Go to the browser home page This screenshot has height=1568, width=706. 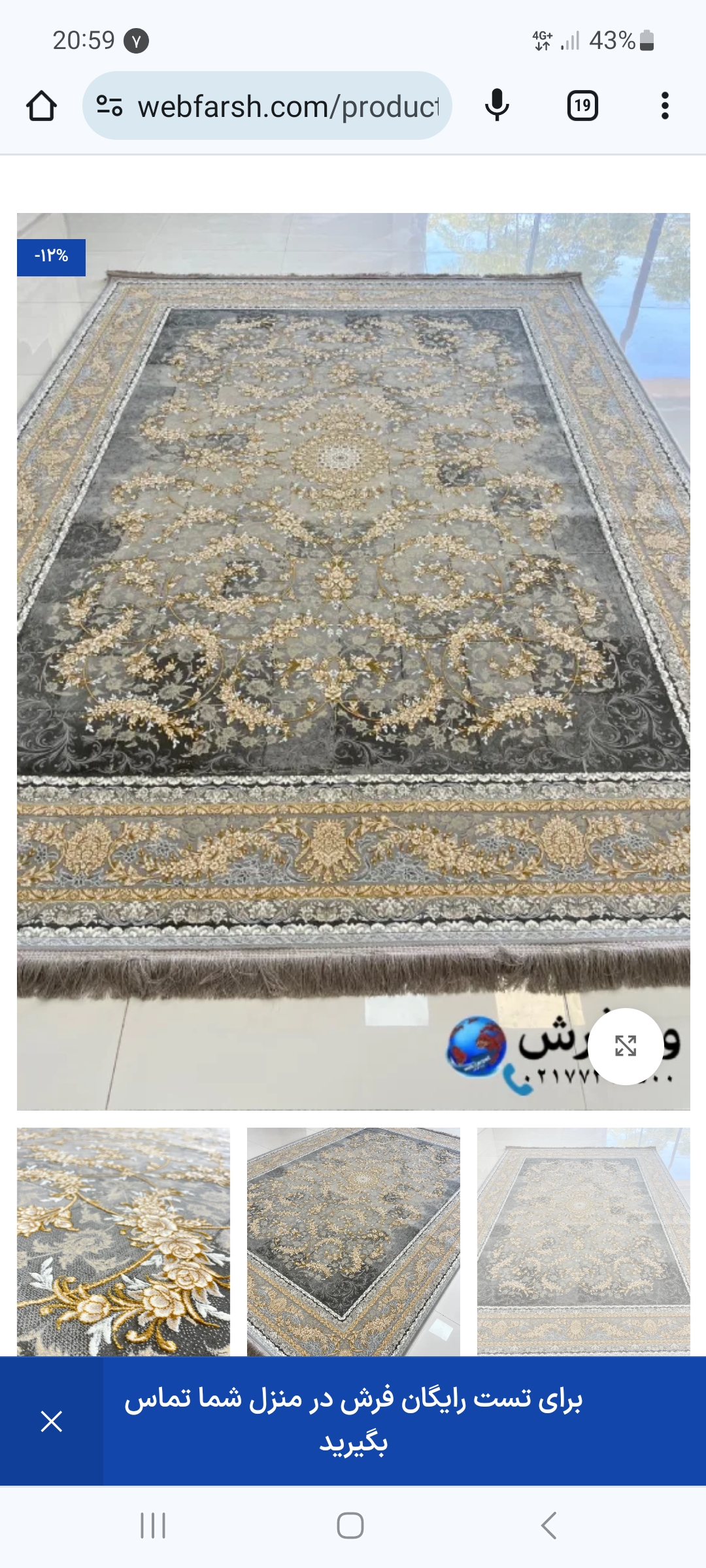point(41,106)
